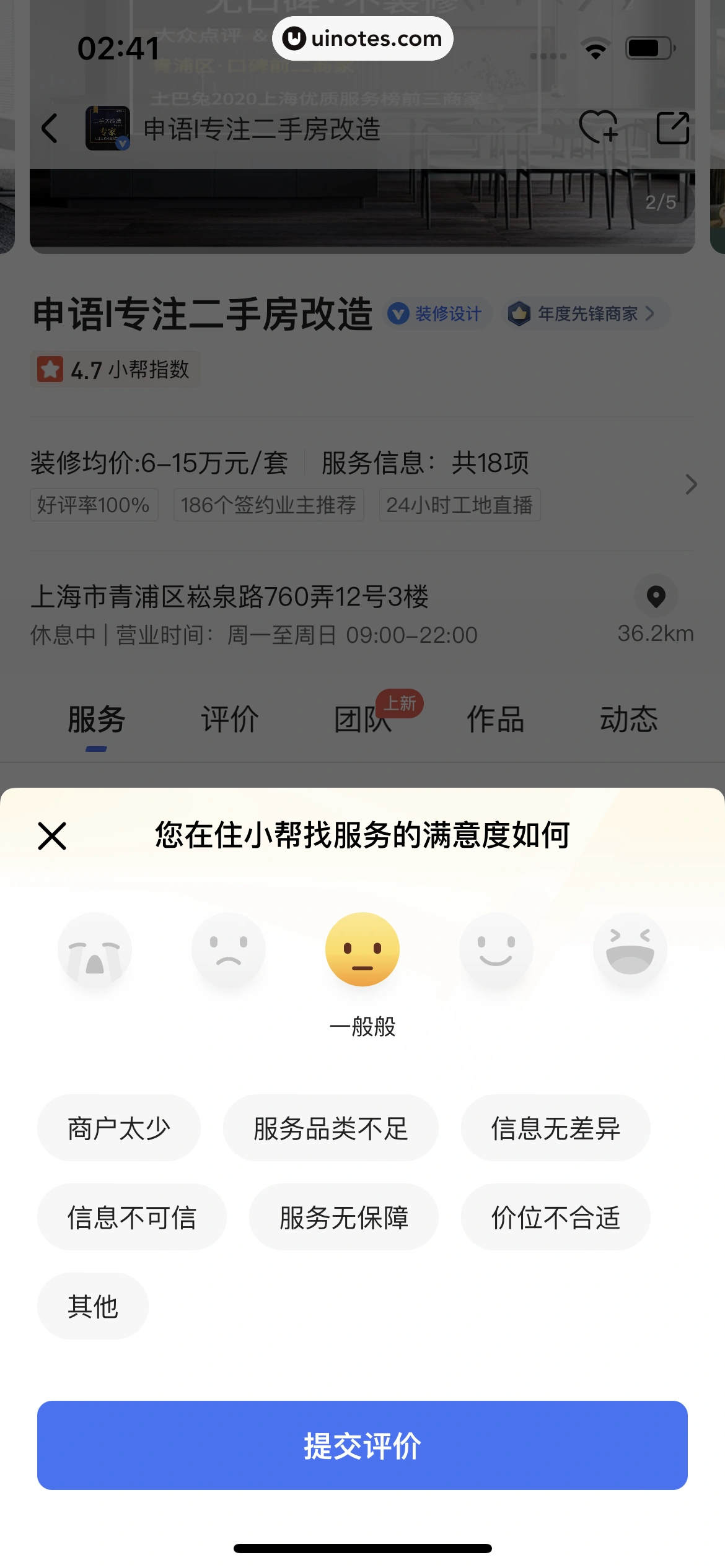This screenshot has width=725, height=1568.
Task: Dismiss the satisfaction survey with the X
Action: (52, 835)
